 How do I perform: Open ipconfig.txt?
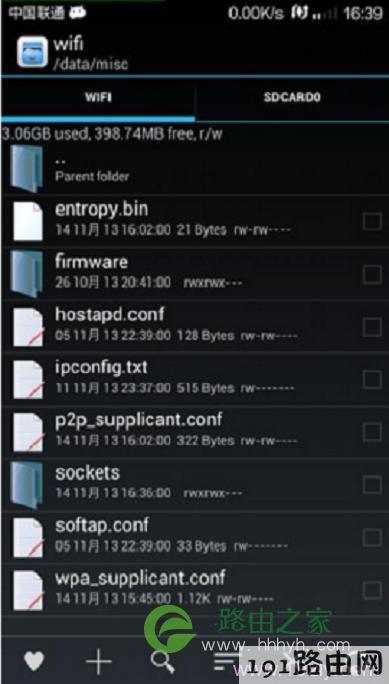[x=194, y=379]
